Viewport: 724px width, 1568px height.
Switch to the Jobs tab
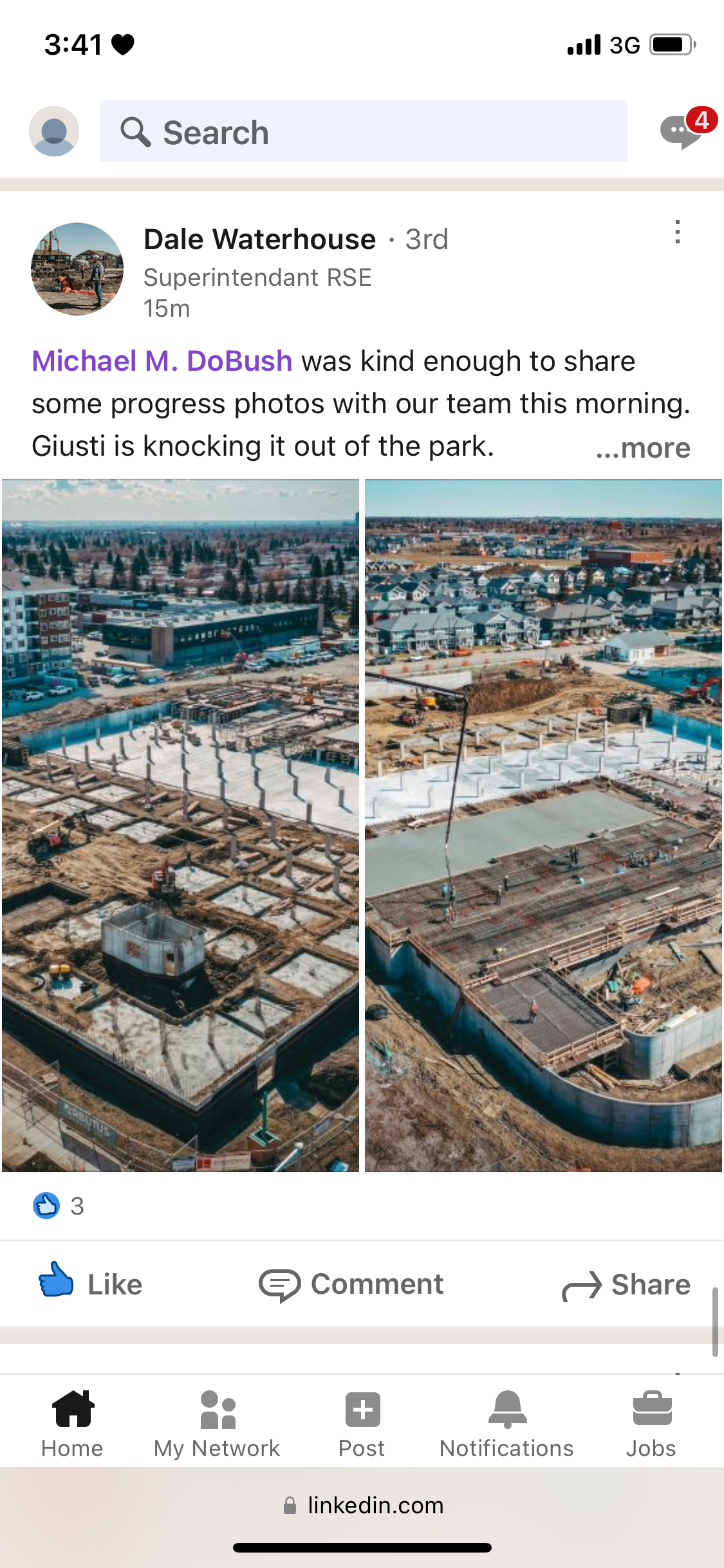pyautogui.click(x=651, y=1424)
